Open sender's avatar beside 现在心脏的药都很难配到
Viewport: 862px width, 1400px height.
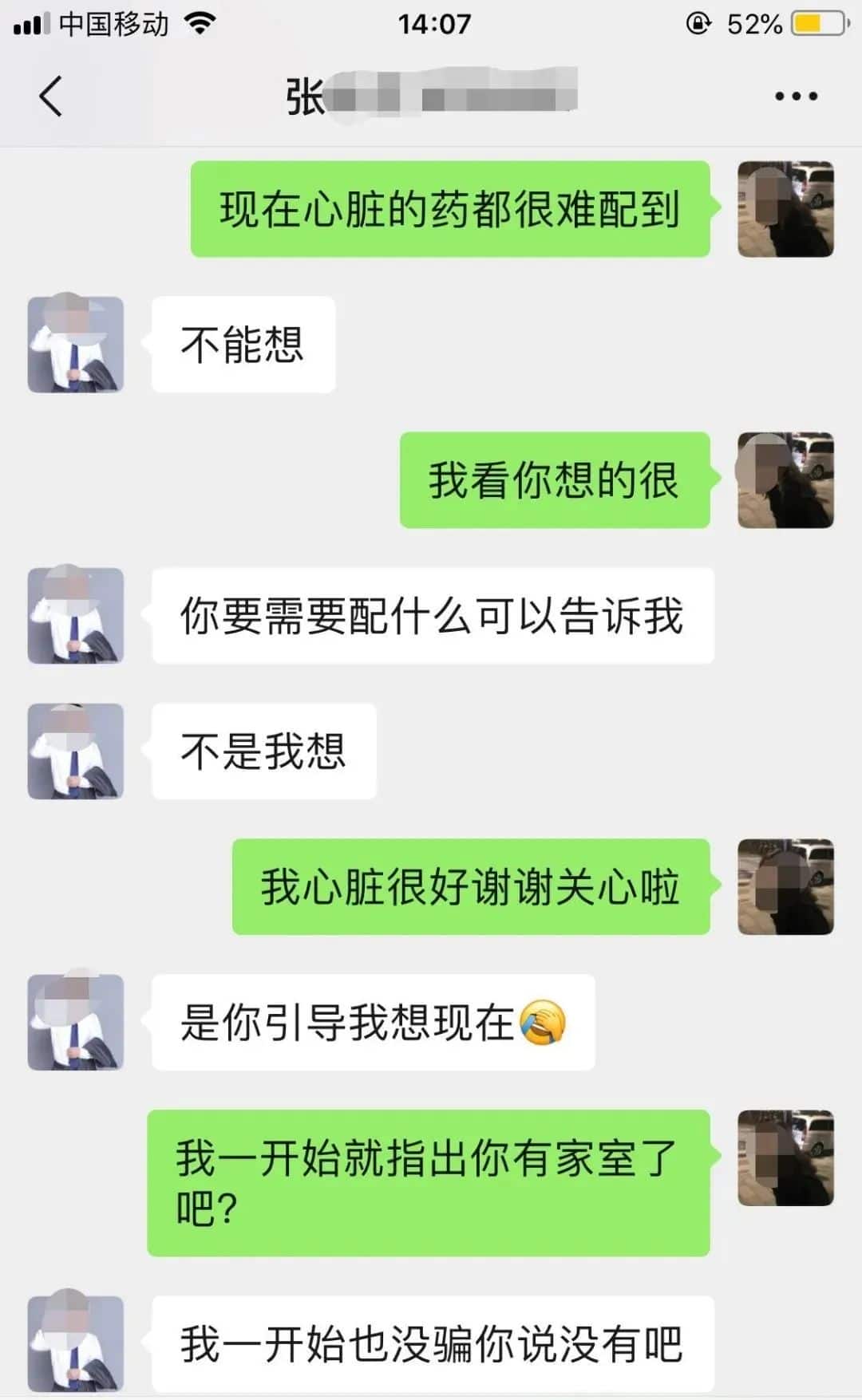pyautogui.click(x=785, y=209)
